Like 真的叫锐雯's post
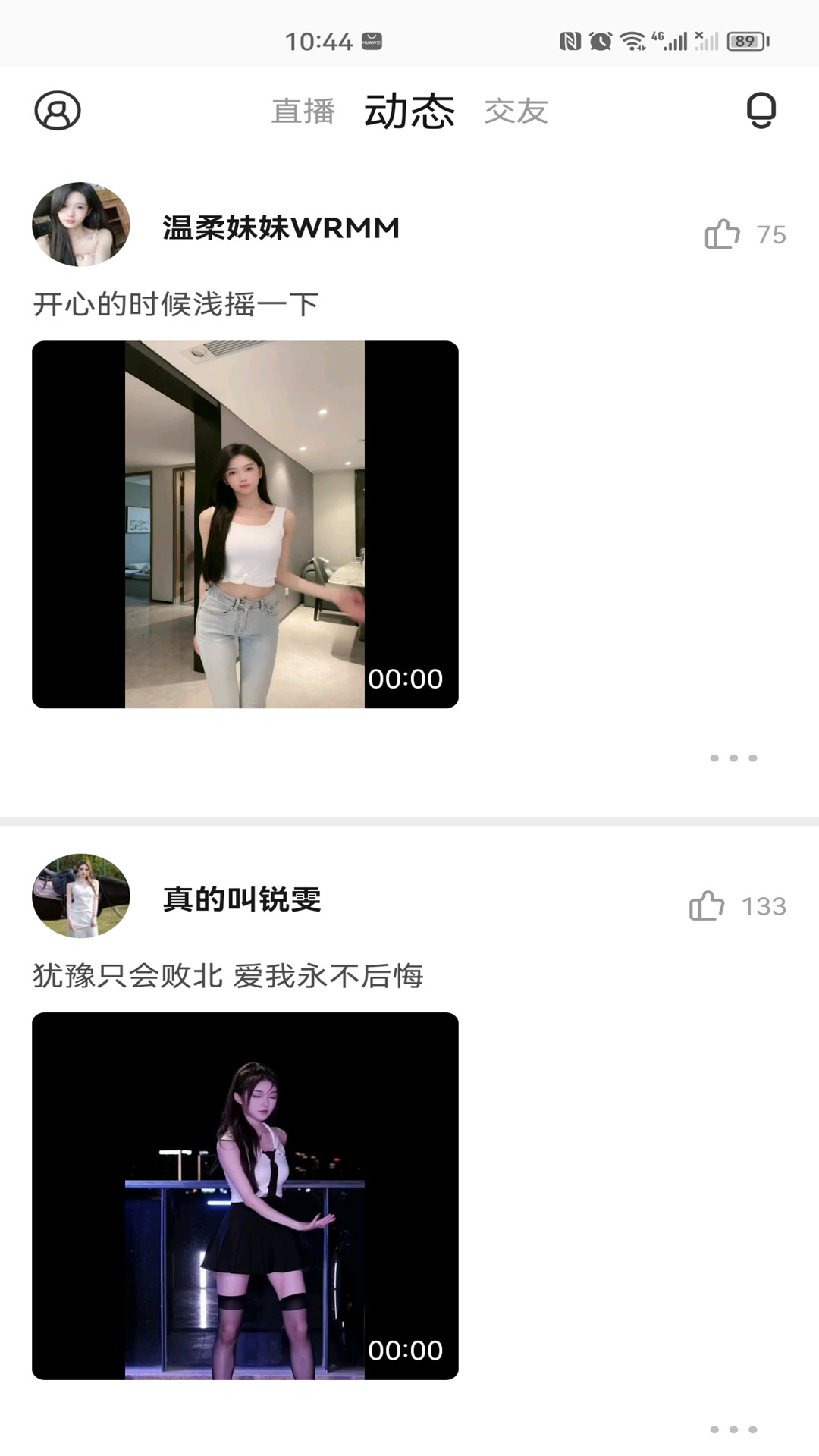819x1456 pixels. pyautogui.click(x=707, y=905)
